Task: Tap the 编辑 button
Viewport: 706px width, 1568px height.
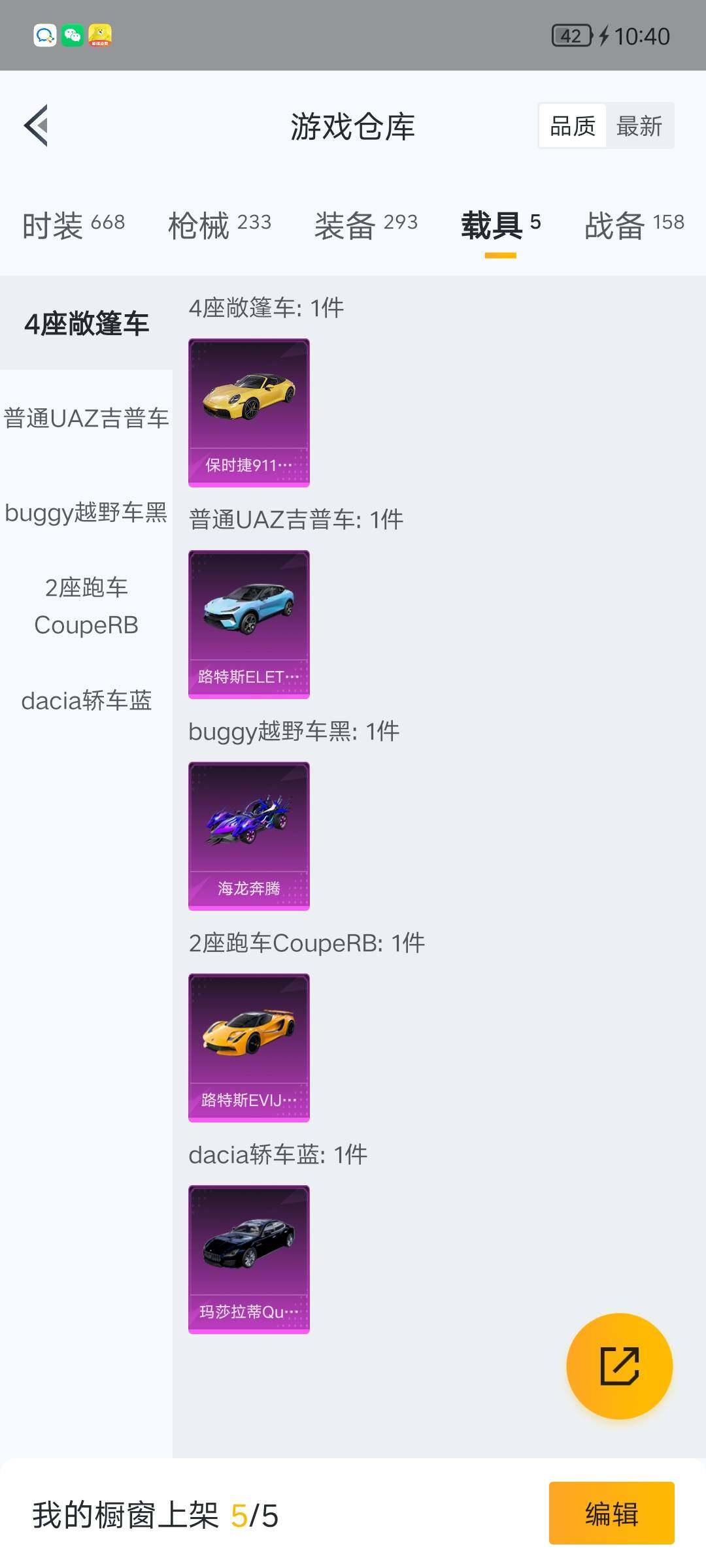Action: point(612,1514)
